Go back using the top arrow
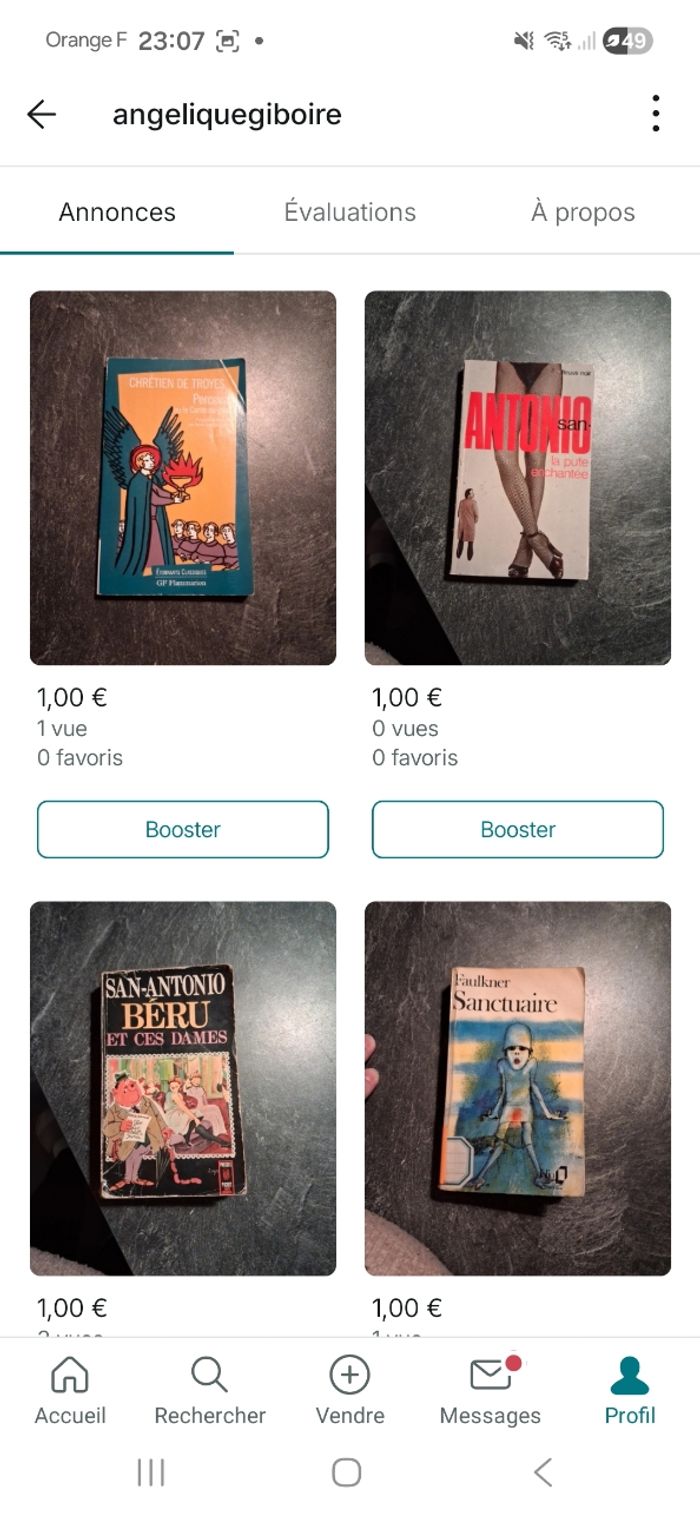700x1517 pixels. [41, 115]
